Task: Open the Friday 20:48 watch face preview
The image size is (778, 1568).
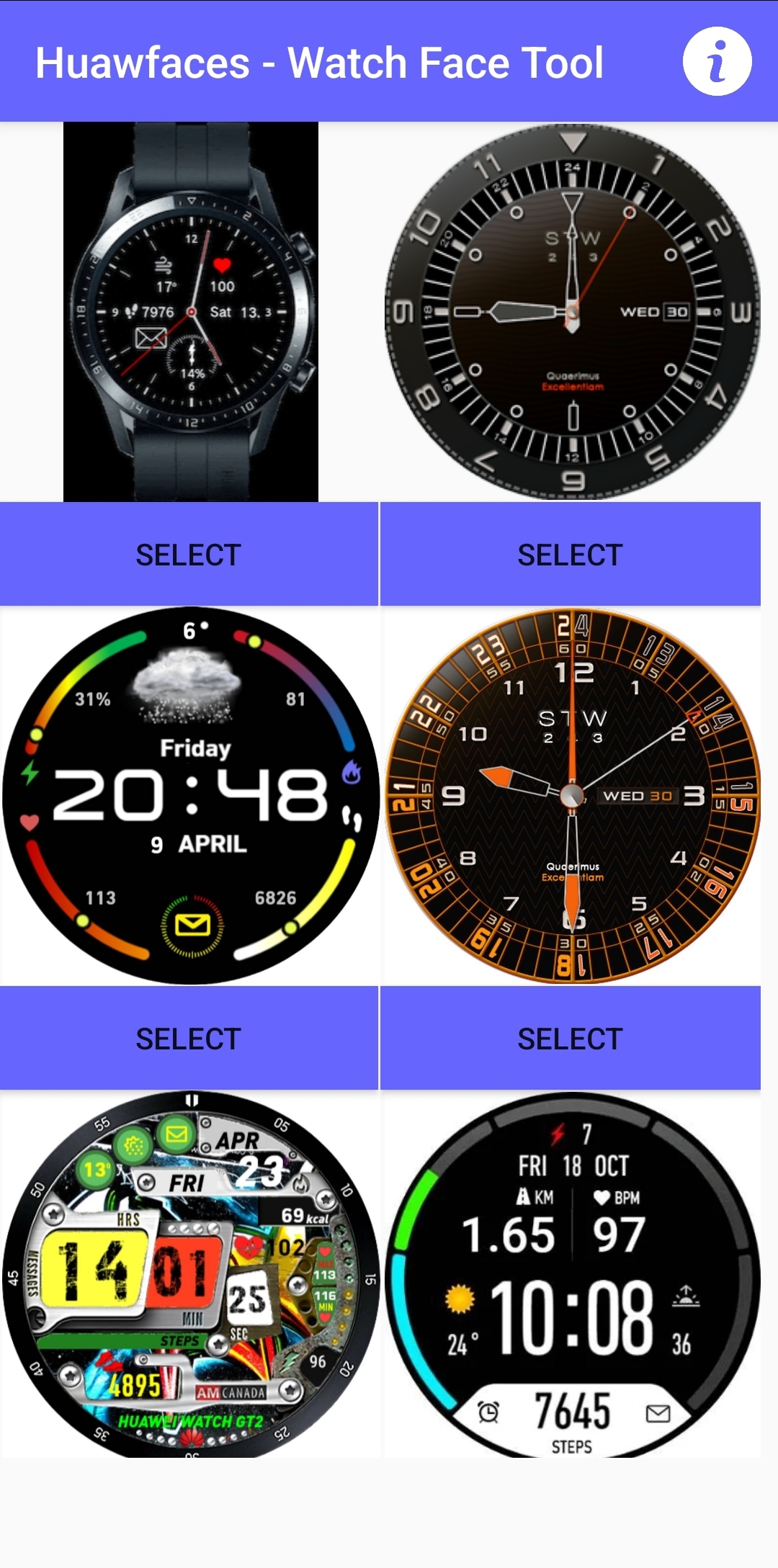Action: click(190, 796)
